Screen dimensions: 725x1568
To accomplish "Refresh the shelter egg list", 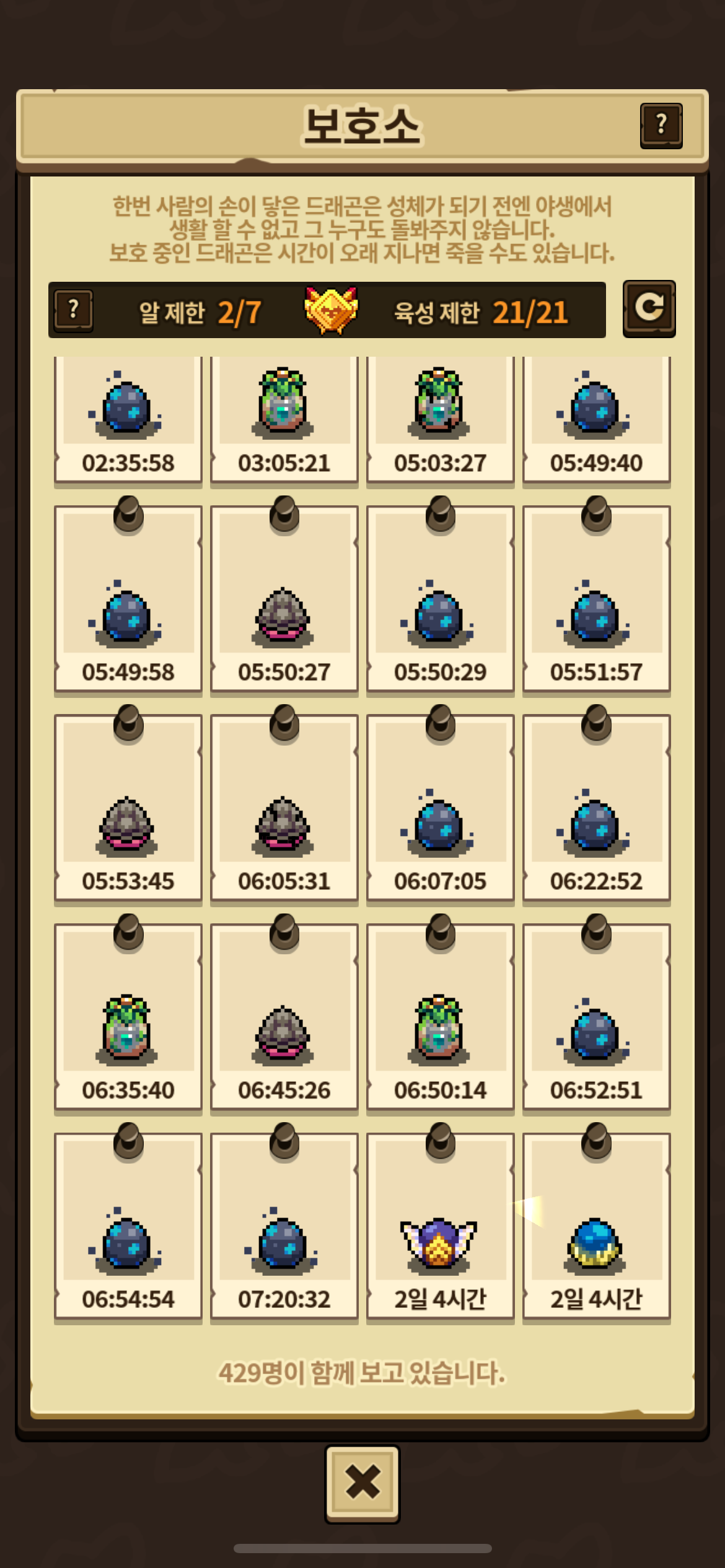I will pos(649,308).
